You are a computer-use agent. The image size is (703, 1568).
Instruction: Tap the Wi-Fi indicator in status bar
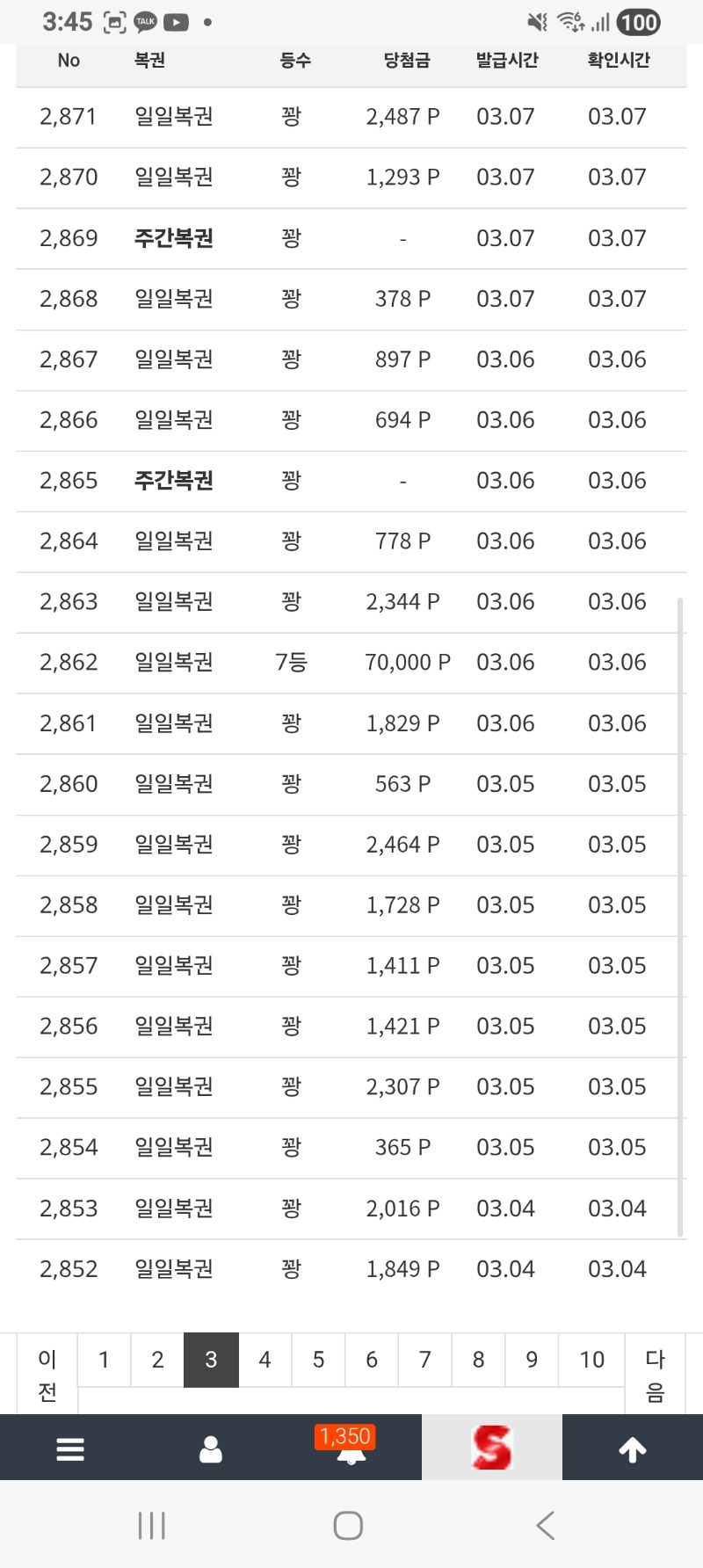573,20
